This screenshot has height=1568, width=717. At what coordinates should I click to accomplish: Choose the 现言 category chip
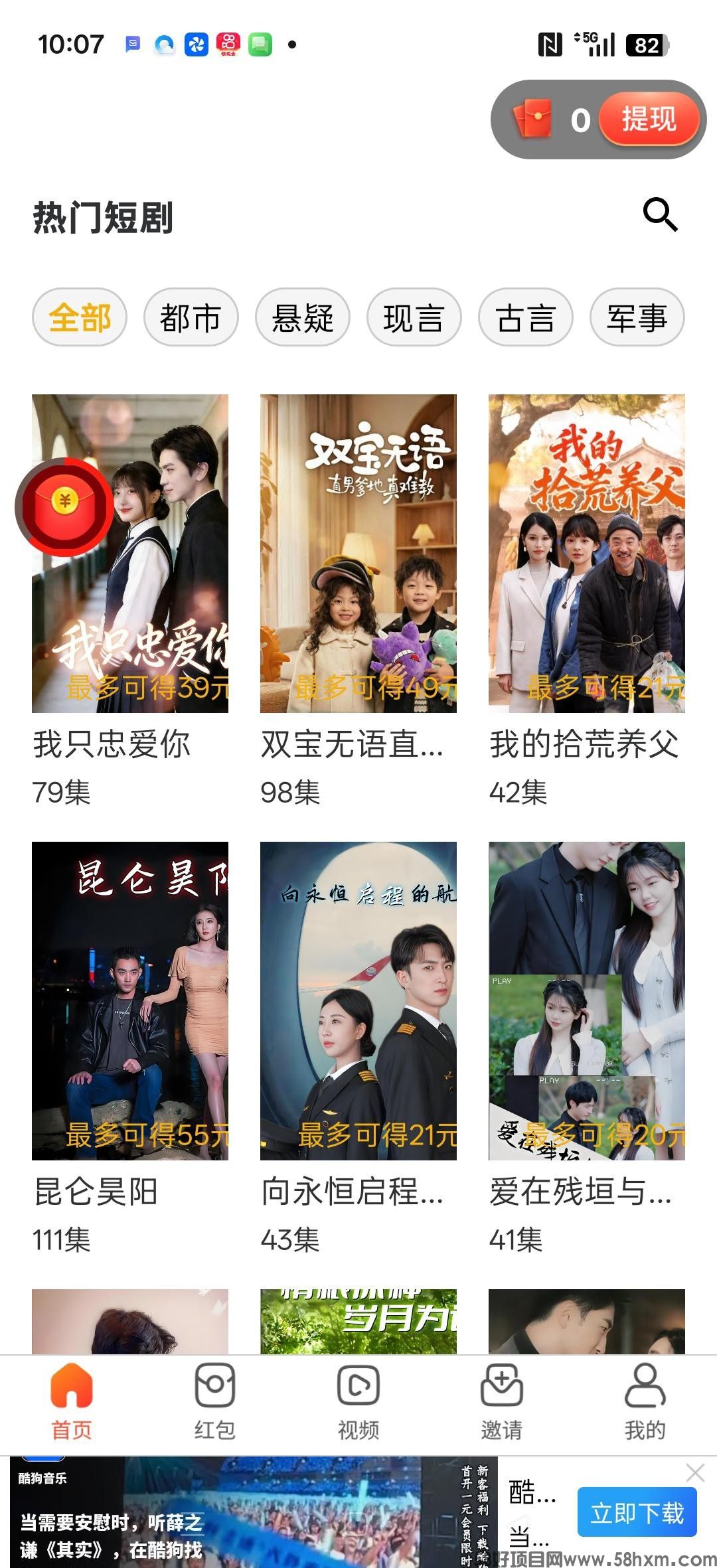pyautogui.click(x=414, y=317)
